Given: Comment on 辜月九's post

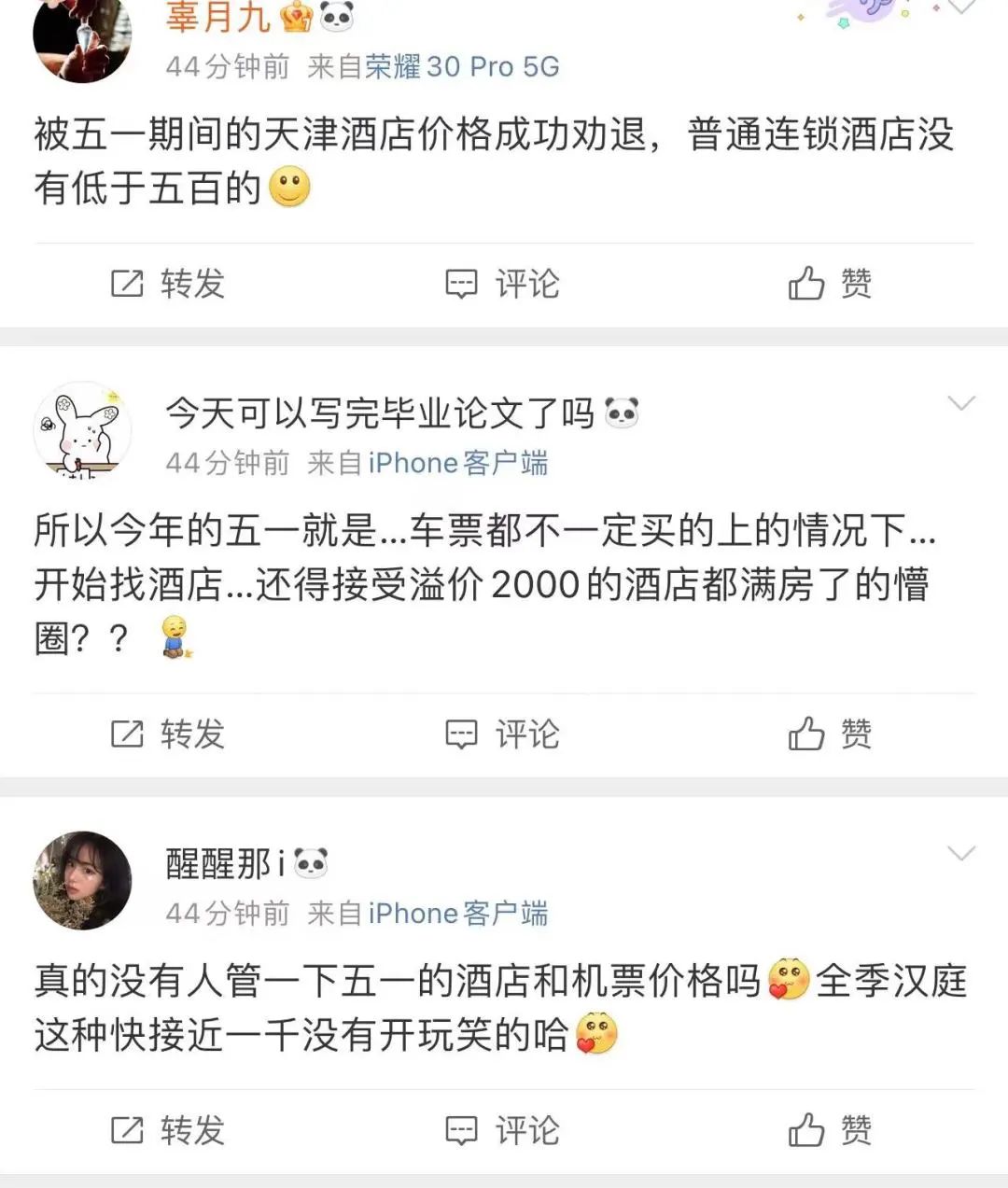Looking at the screenshot, I should [502, 284].
